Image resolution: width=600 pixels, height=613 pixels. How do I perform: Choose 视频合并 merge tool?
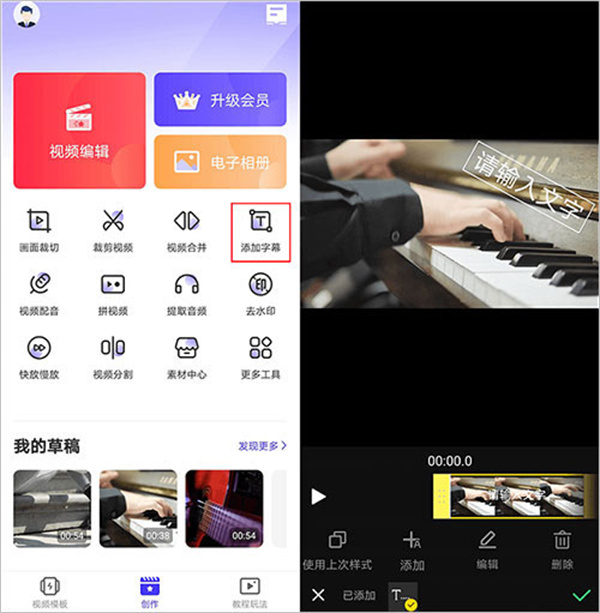coord(186,230)
